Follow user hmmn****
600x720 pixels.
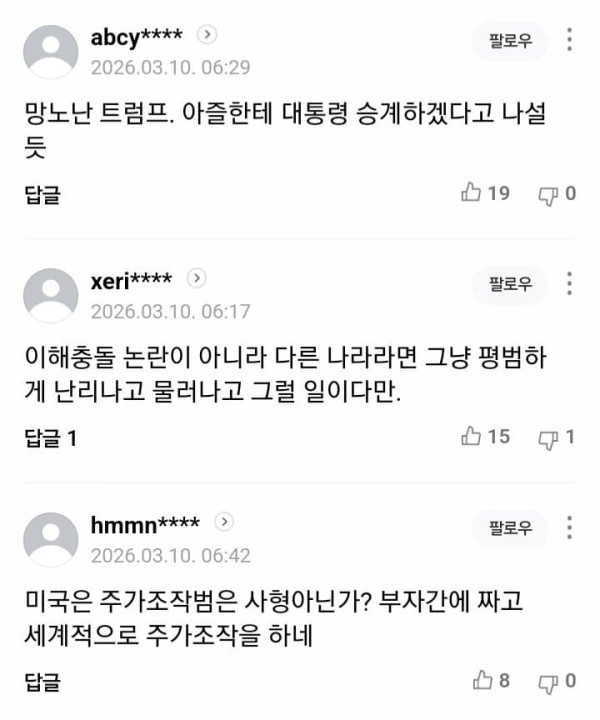point(510,527)
